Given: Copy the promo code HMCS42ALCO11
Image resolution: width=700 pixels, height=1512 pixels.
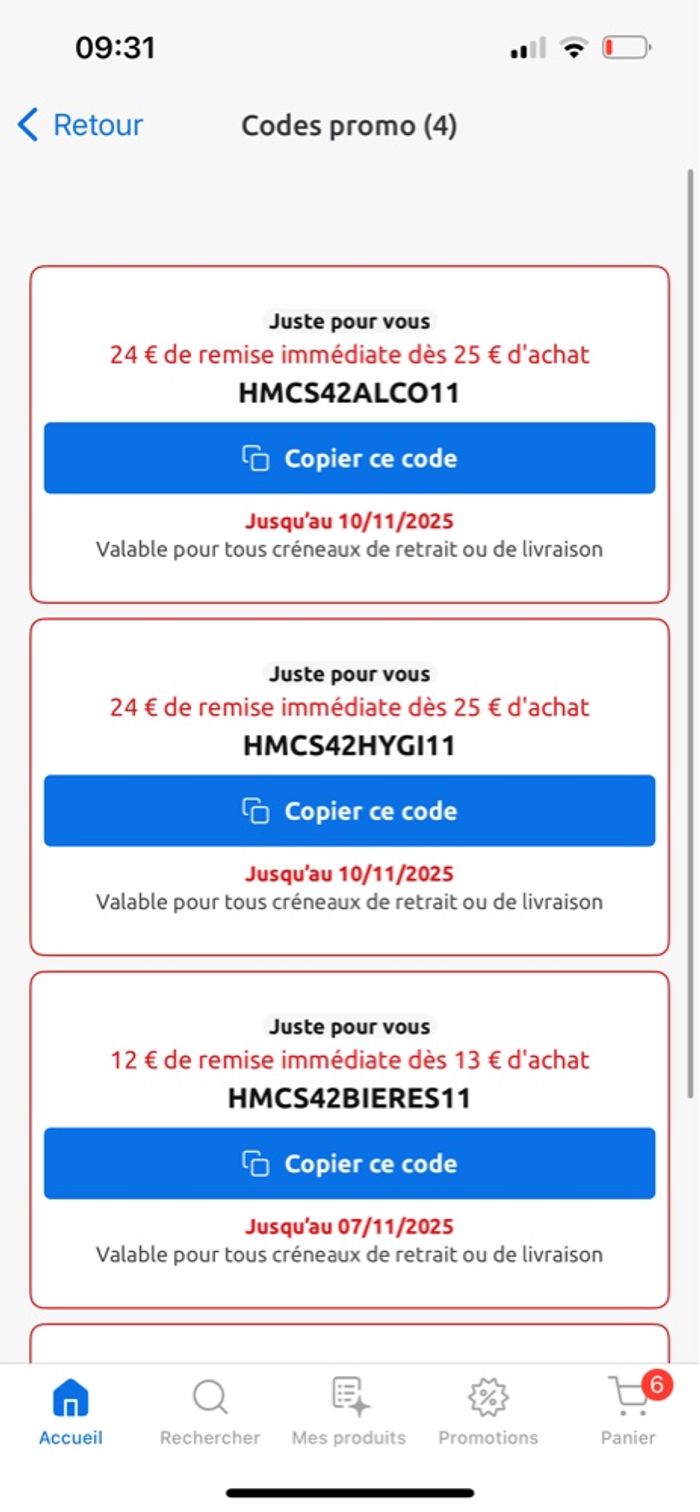Looking at the screenshot, I should [349, 458].
